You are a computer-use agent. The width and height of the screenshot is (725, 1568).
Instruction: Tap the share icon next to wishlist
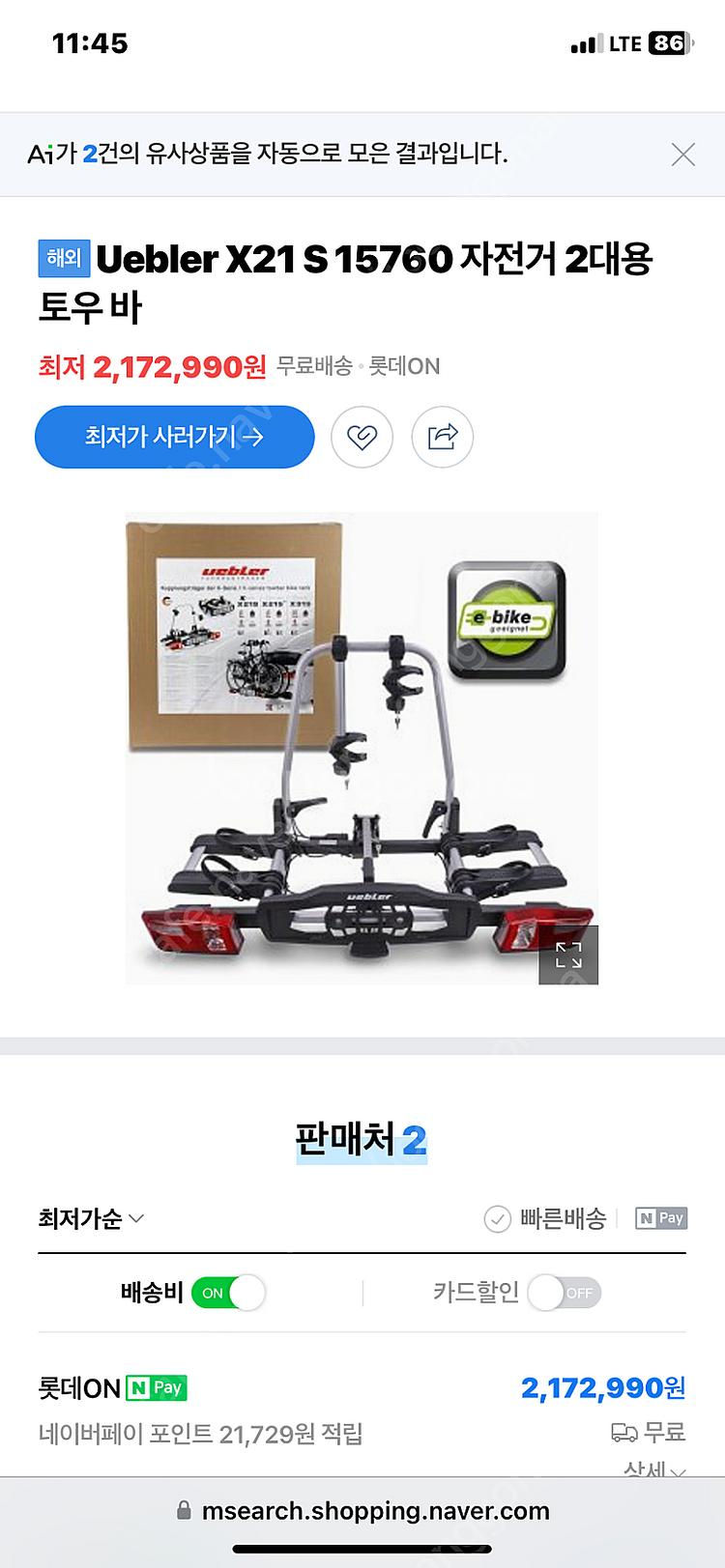(442, 437)
